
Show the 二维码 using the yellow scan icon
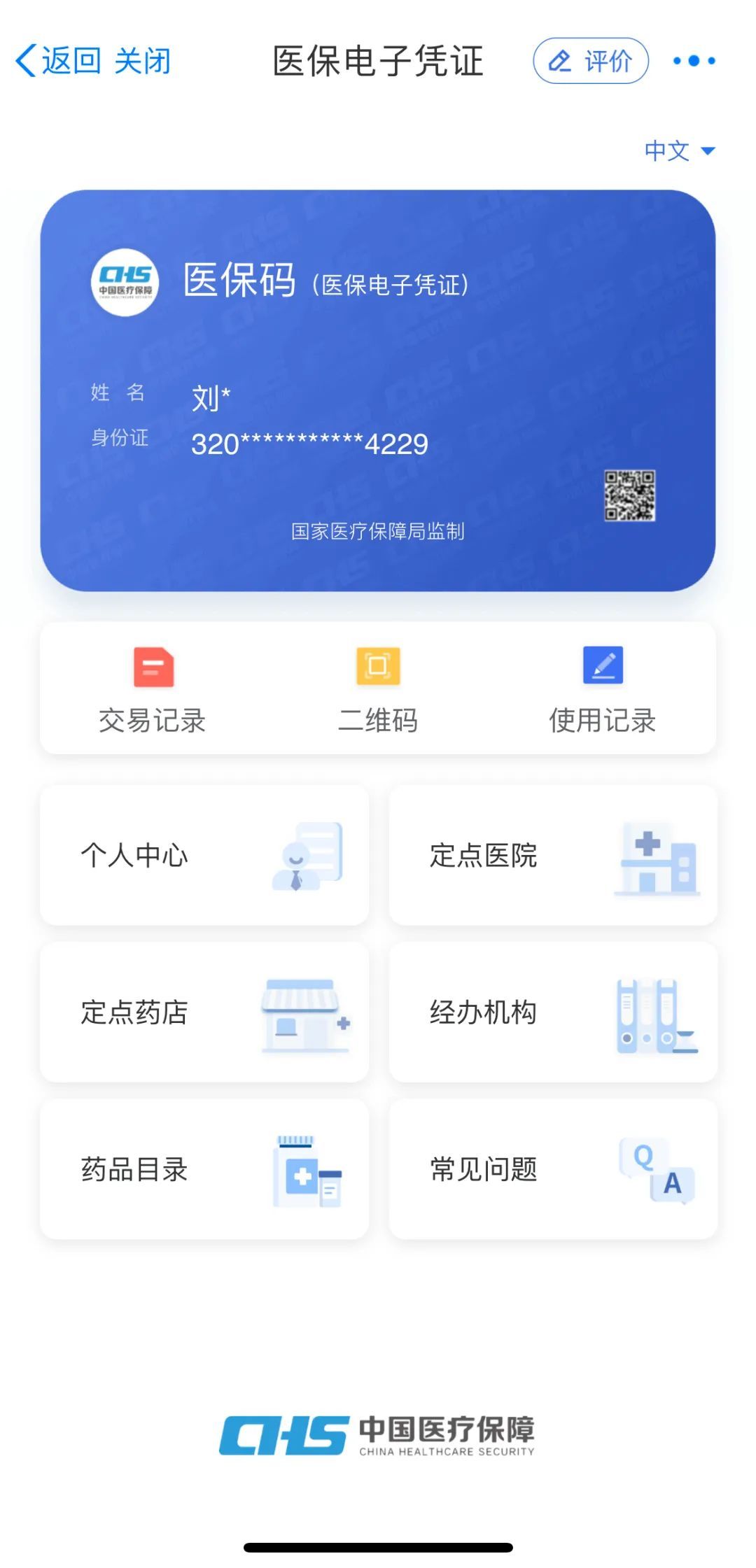[x=377, y=665]
